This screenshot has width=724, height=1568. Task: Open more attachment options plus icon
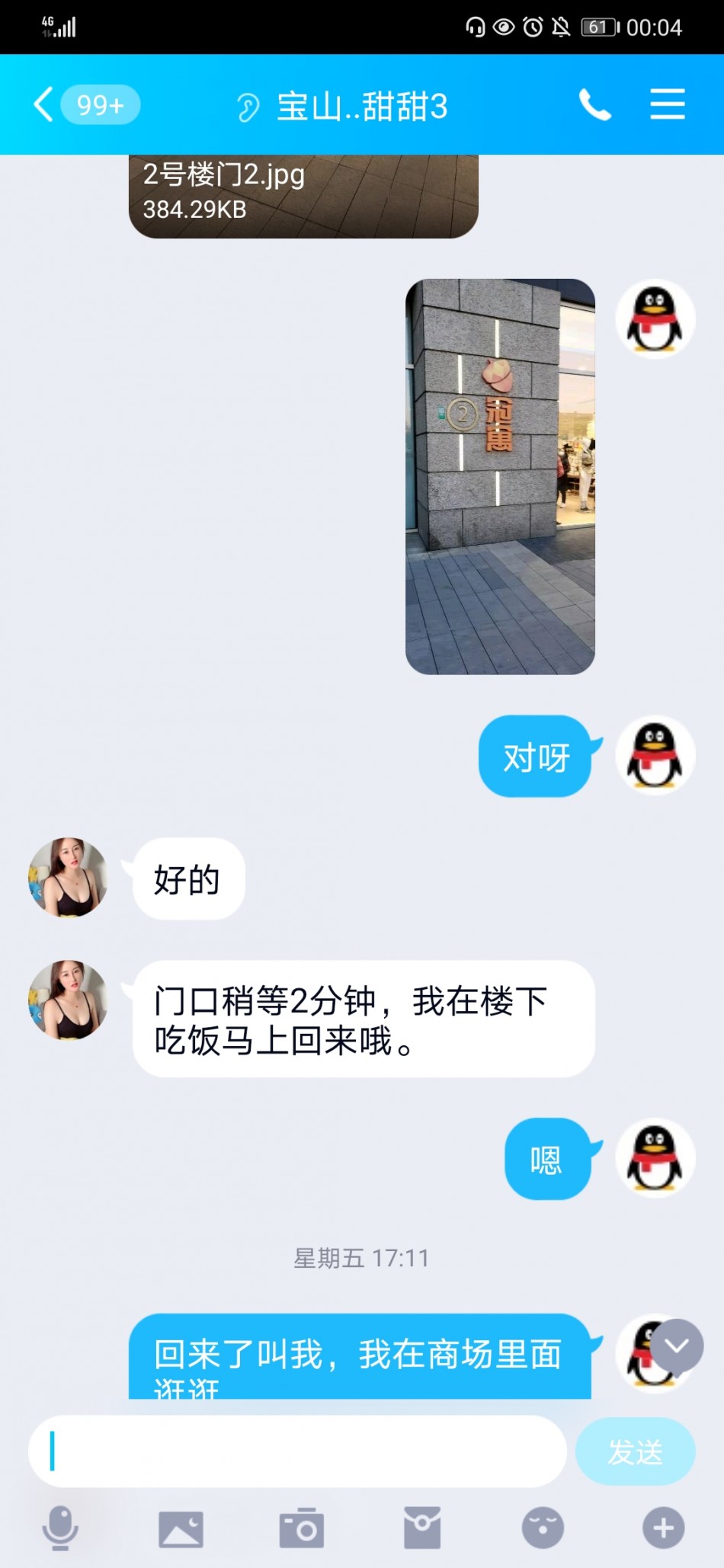[663, 1528]
